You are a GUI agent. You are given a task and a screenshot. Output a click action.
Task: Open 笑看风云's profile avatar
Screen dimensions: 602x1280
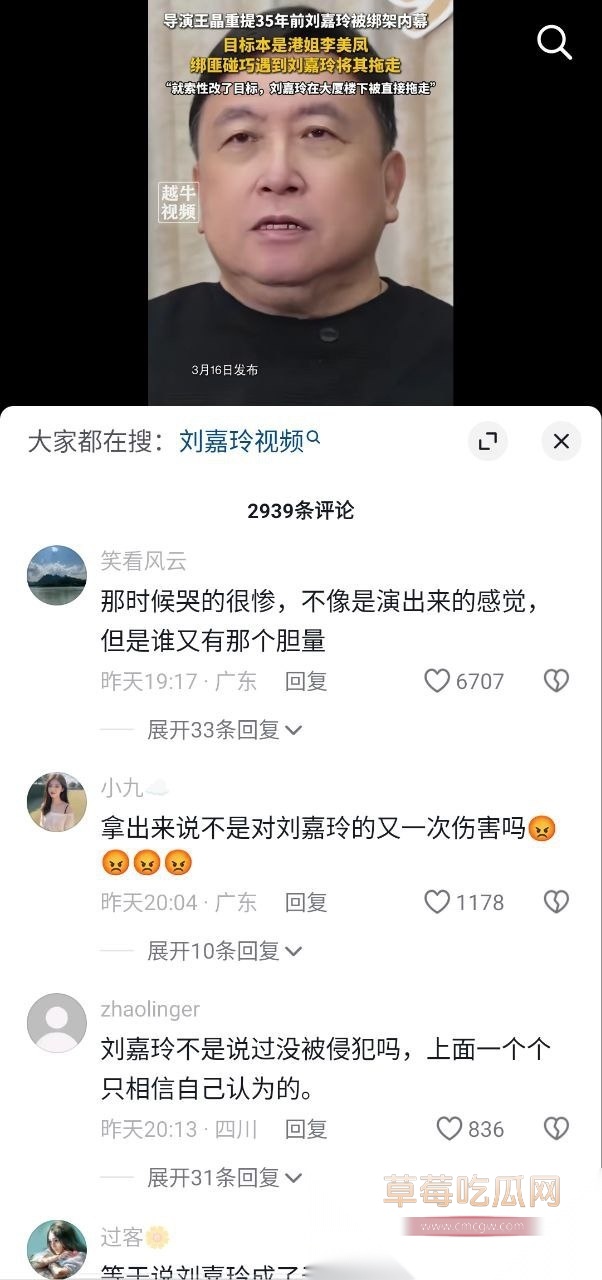[56, 575]
